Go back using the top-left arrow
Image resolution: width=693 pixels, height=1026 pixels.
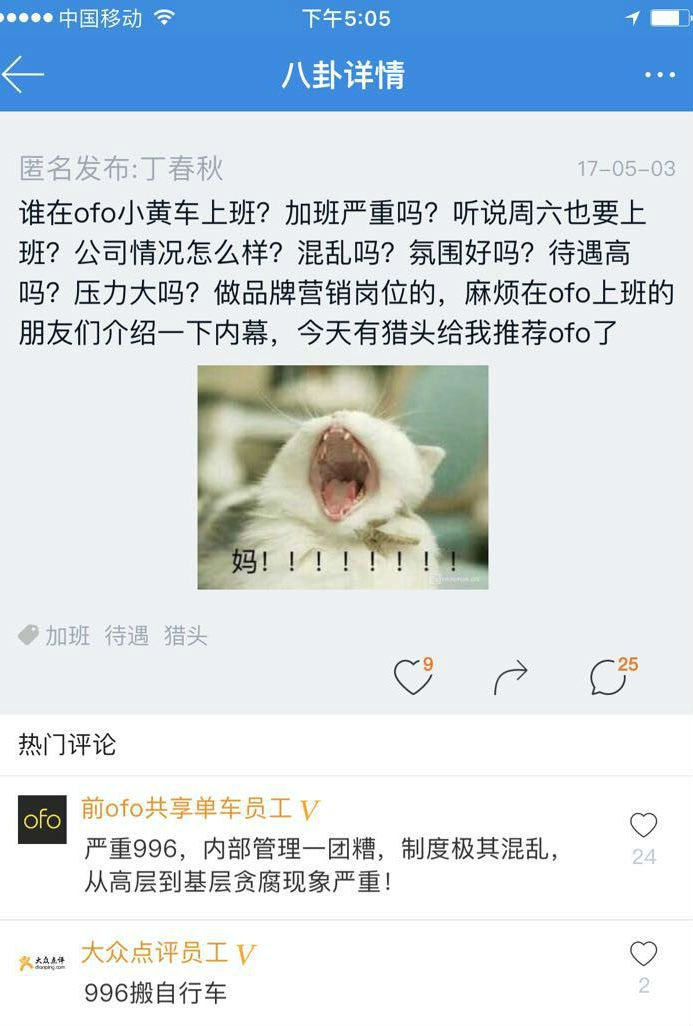[24, 75]
